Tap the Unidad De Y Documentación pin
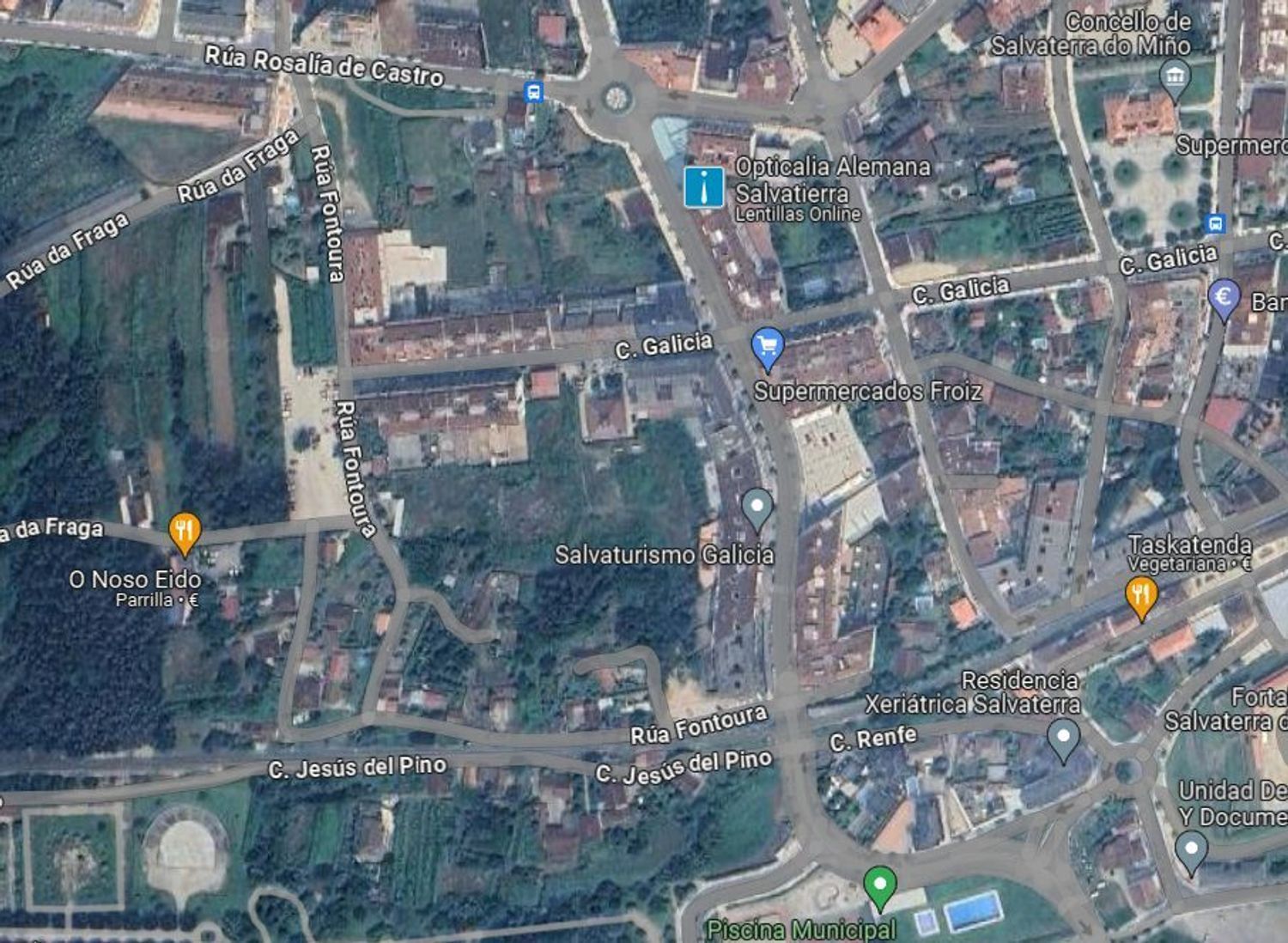Viewport: 1288px width, 943px height. click(x=1190, y=851)
